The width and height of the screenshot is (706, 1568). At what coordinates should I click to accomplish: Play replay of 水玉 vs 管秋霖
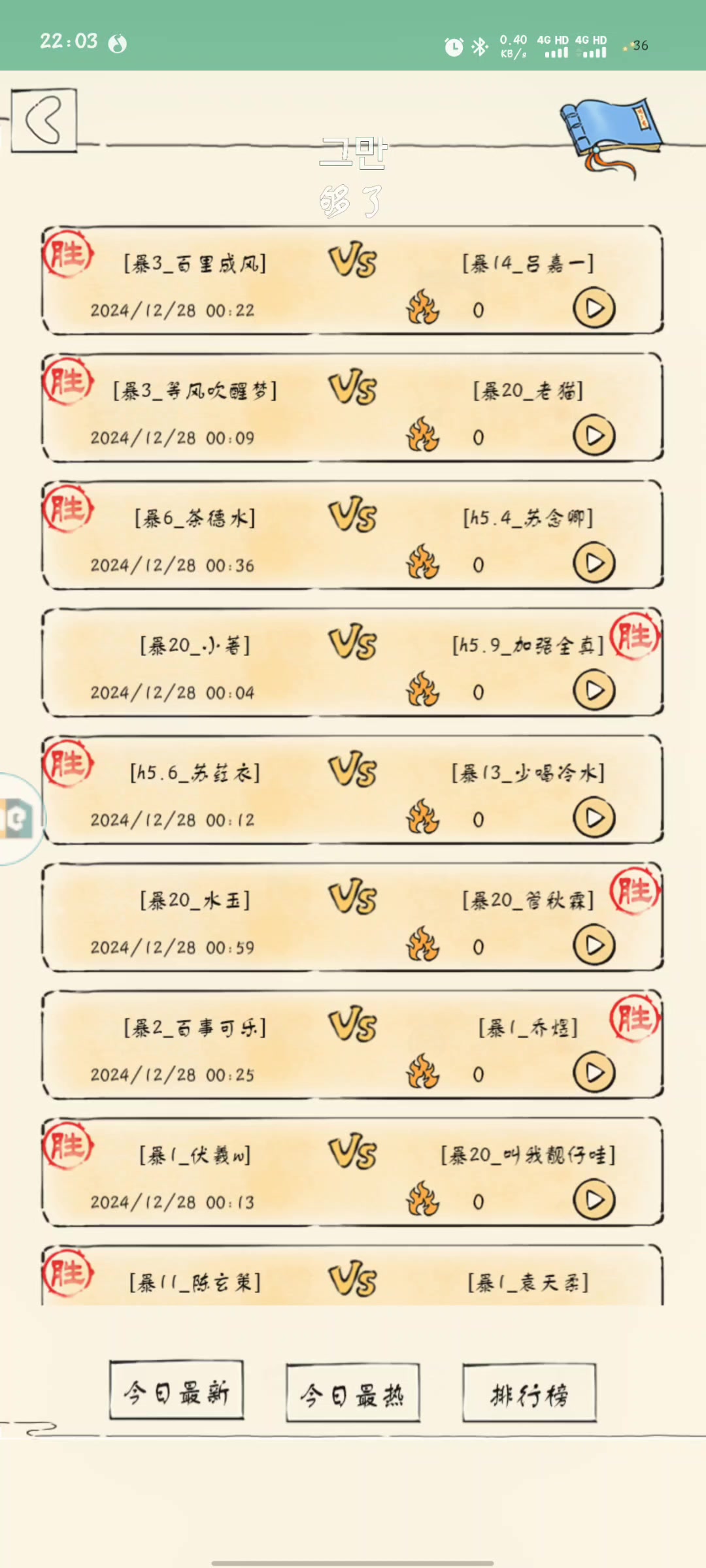click(x=594, y=945)
